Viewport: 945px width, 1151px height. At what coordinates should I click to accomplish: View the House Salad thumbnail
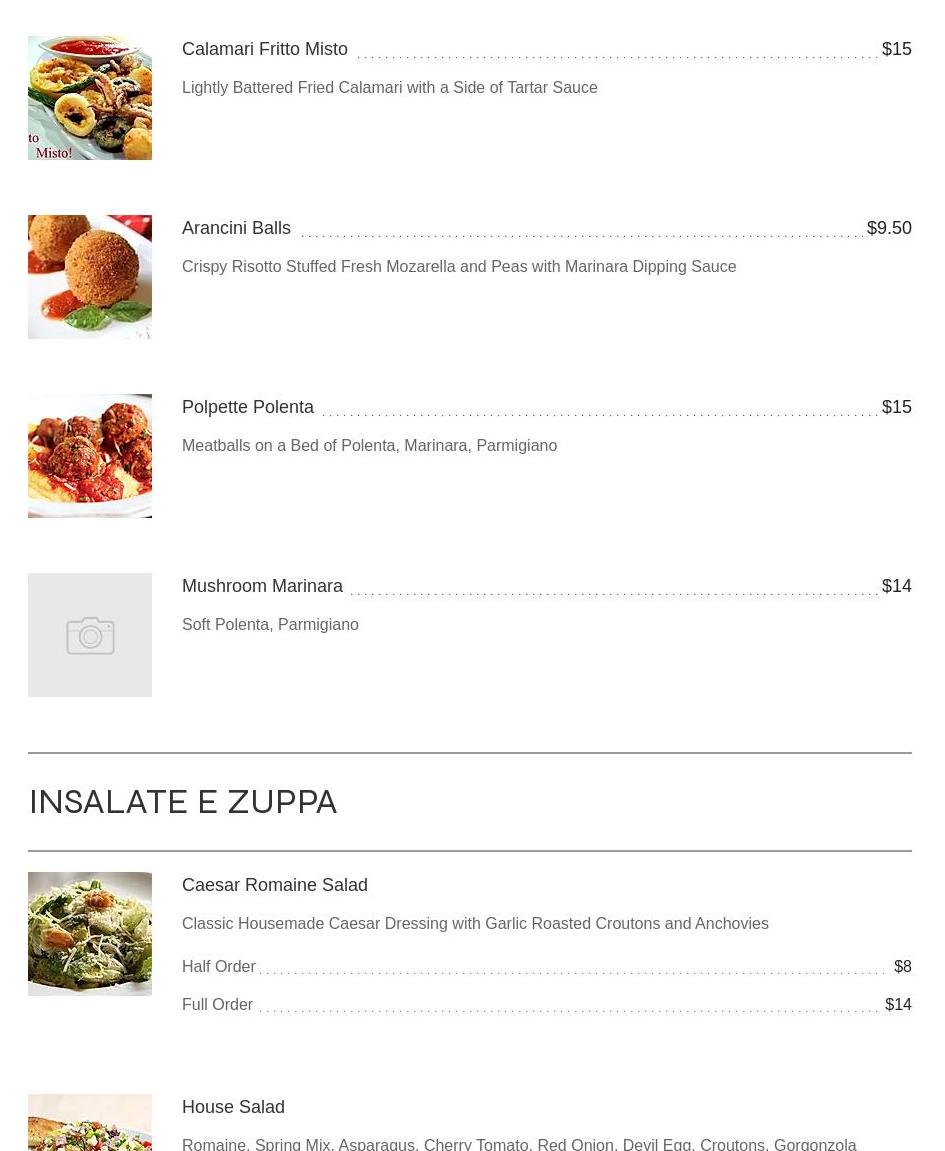click(x=90, y=1124)
